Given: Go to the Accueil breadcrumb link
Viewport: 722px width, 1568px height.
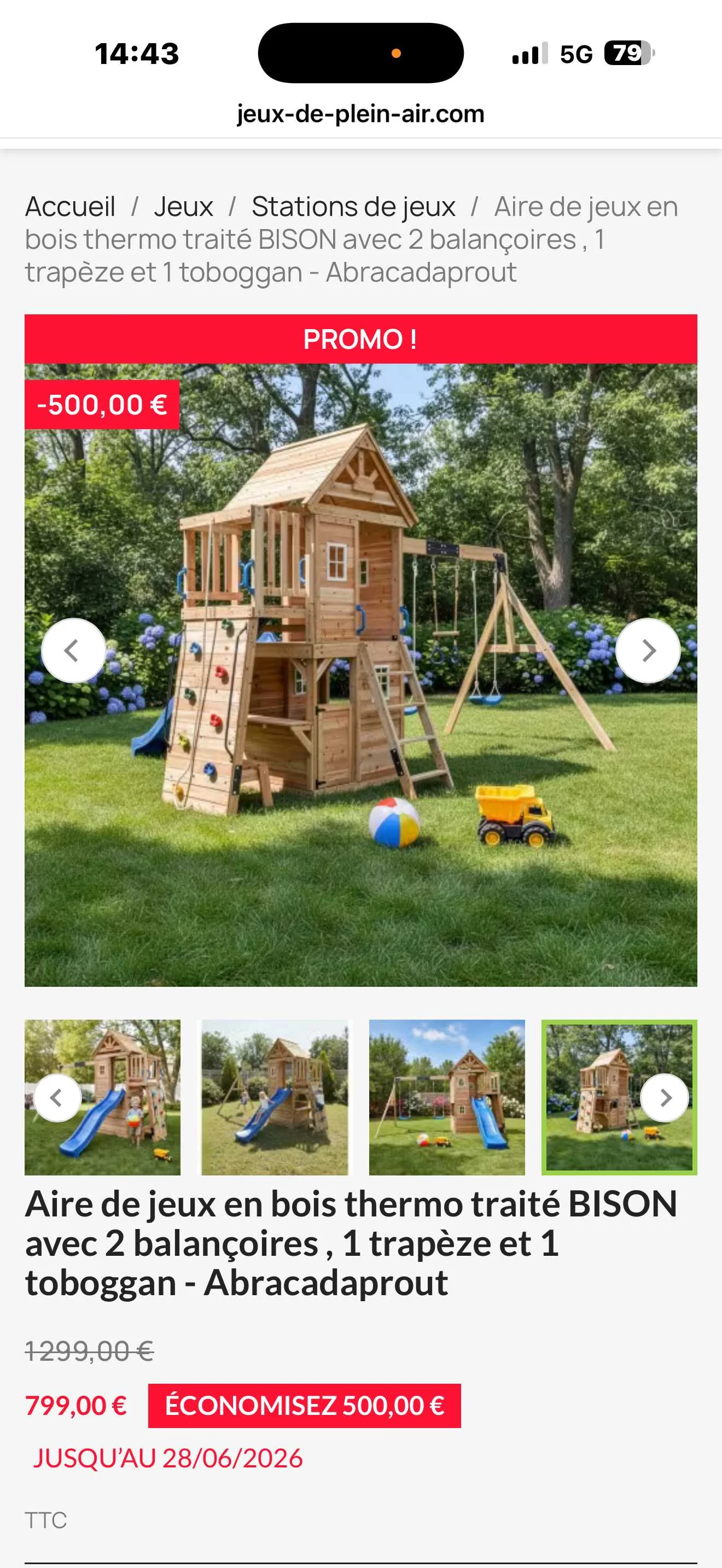Looking at the screenshot, I should click(x=70, y=206).
